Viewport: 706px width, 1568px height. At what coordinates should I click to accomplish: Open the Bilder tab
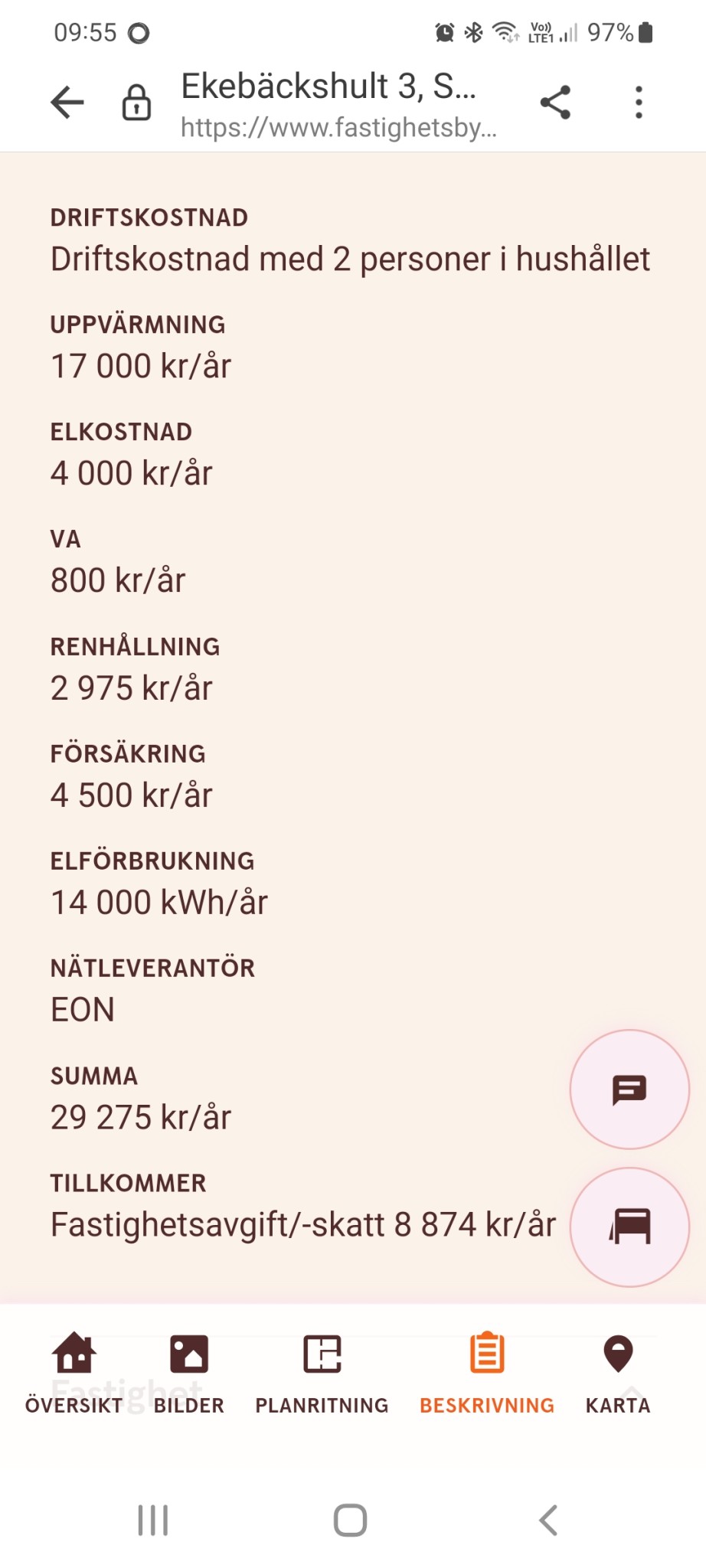pyautogui.click(x=189, y=1372)
